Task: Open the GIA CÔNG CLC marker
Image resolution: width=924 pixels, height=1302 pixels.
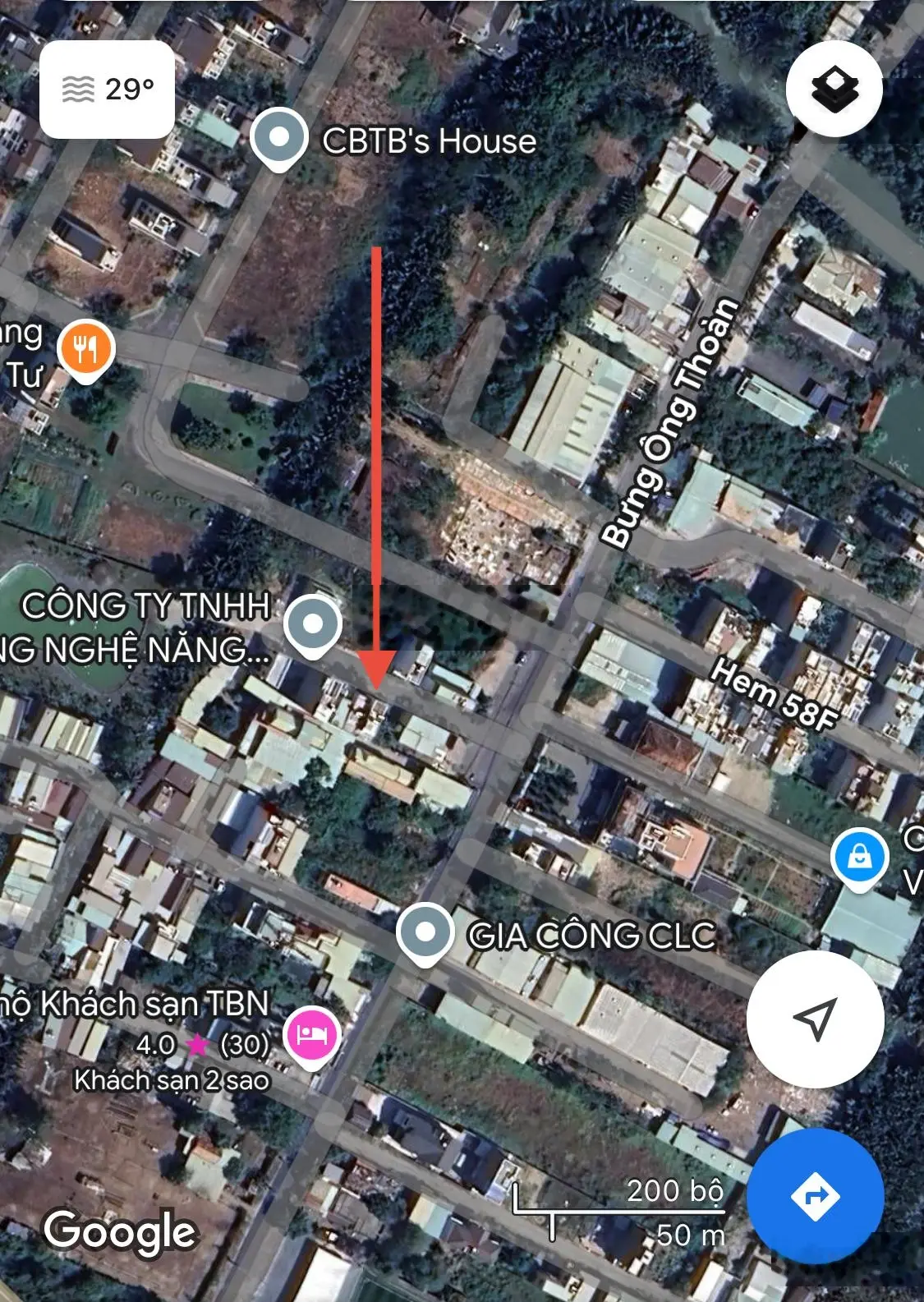Action: click(425, 932)
